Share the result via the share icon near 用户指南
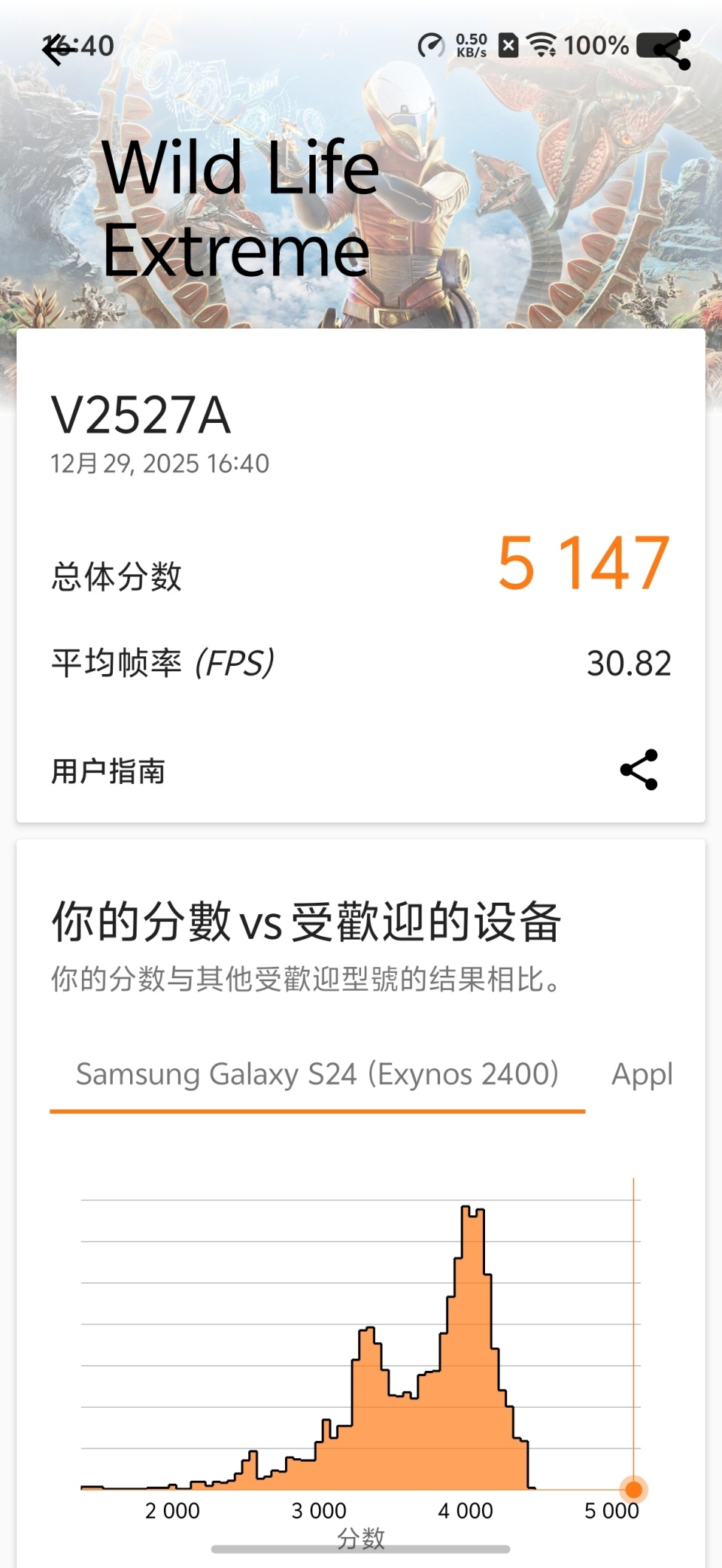Screen dimensions: 722x1568 pos(638,770)
